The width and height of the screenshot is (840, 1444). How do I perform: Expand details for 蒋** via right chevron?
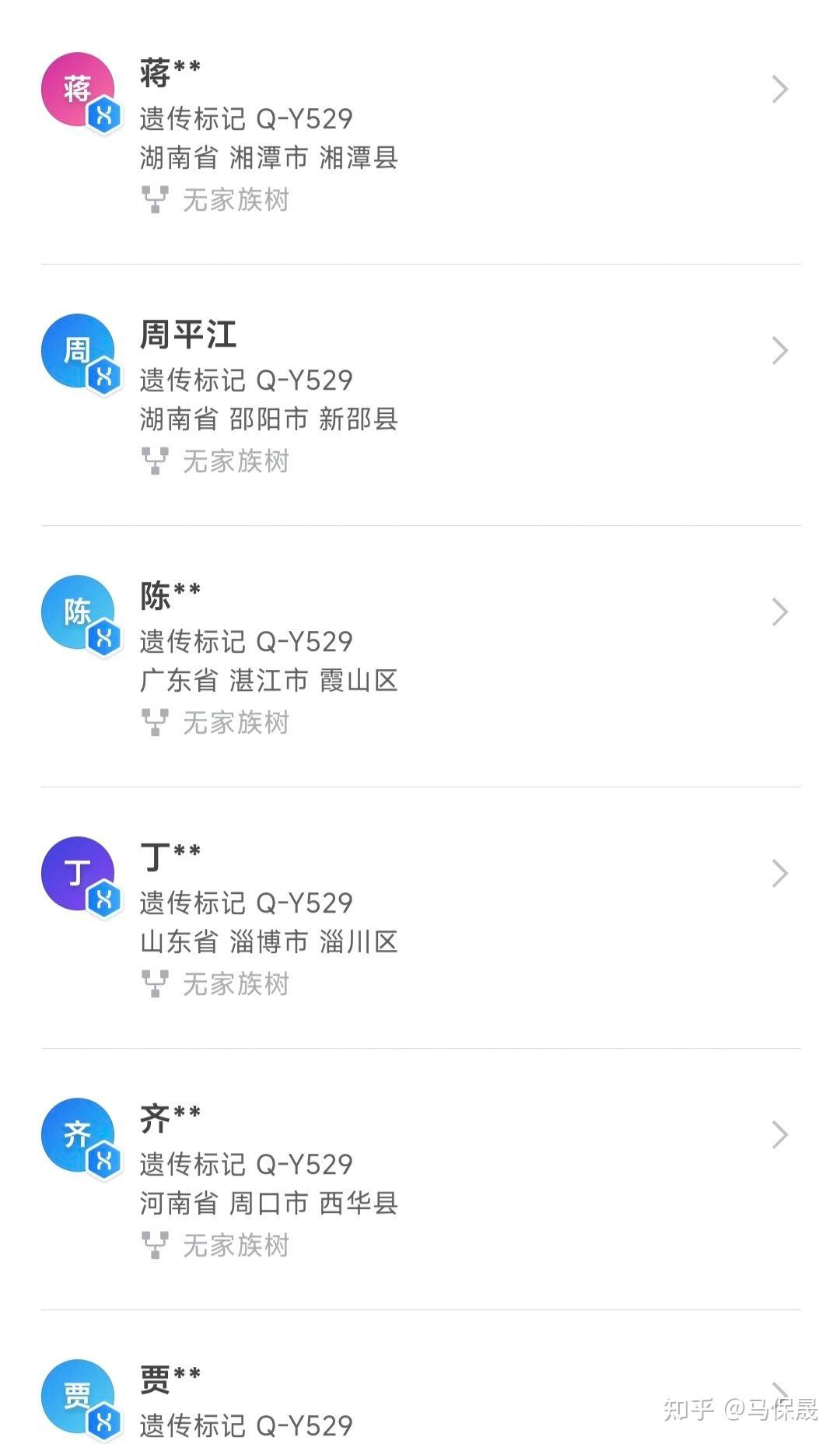tap(780, 89)
